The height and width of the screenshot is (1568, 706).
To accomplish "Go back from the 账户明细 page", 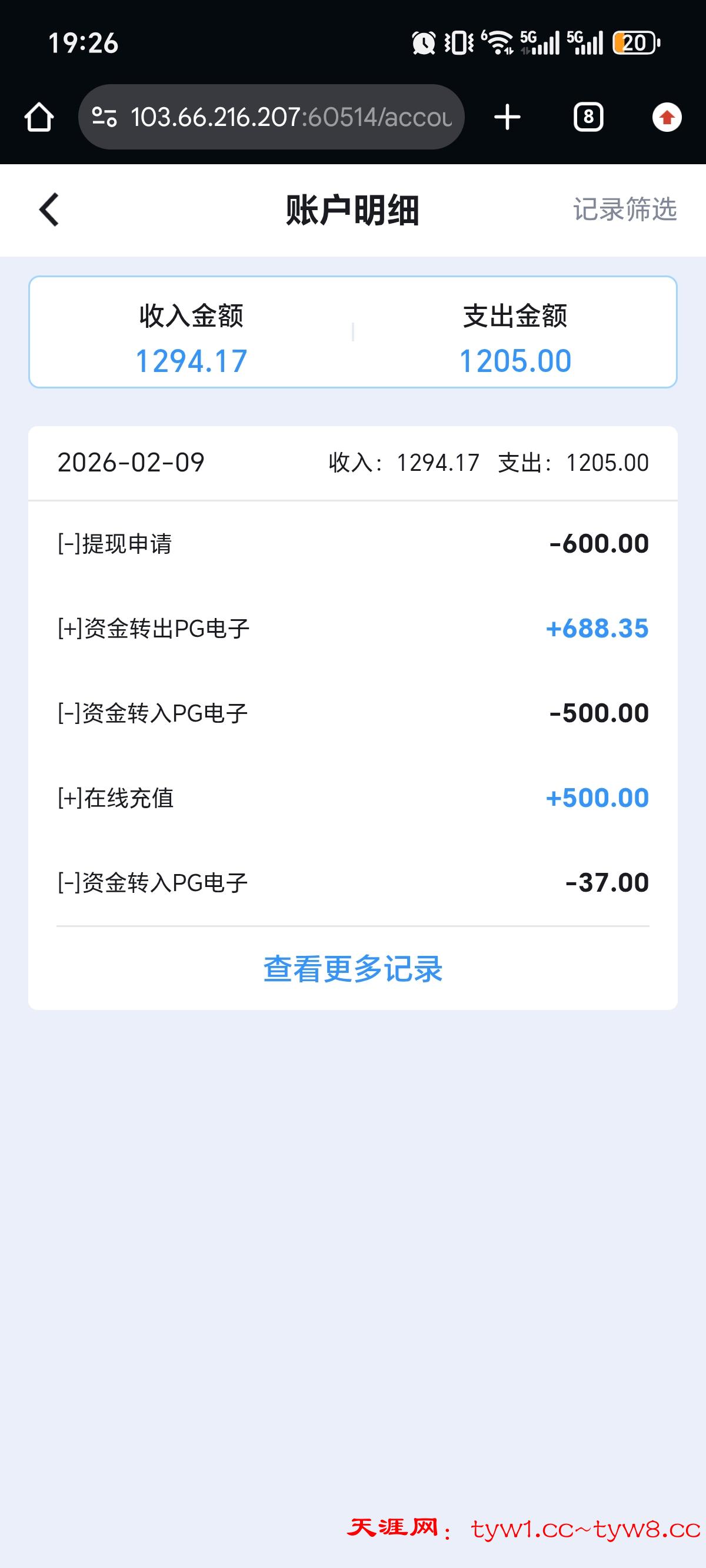I will [x=49, y=210].
